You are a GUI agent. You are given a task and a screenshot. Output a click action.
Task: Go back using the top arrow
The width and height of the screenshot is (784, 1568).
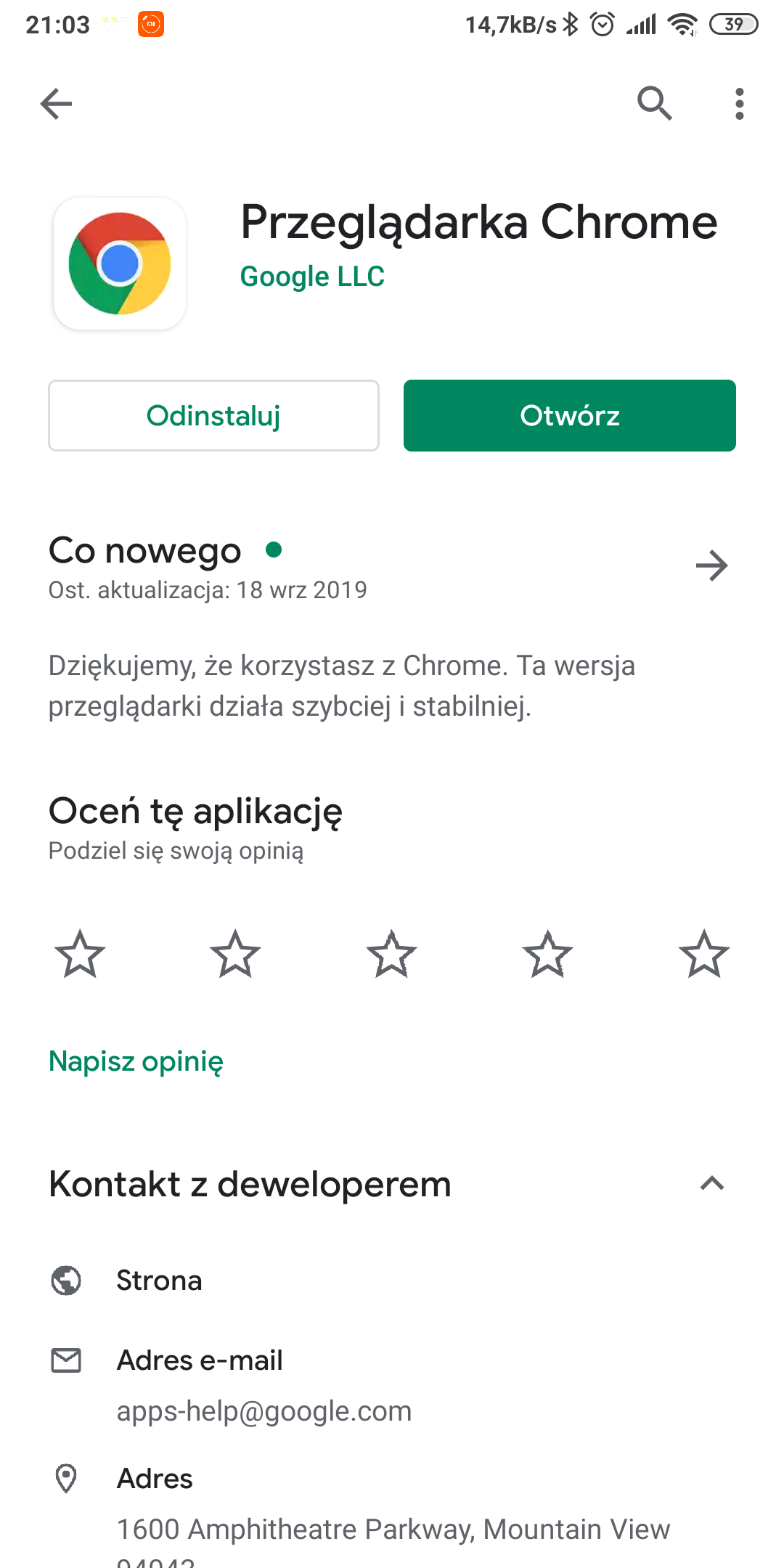(x=56, y=104)
